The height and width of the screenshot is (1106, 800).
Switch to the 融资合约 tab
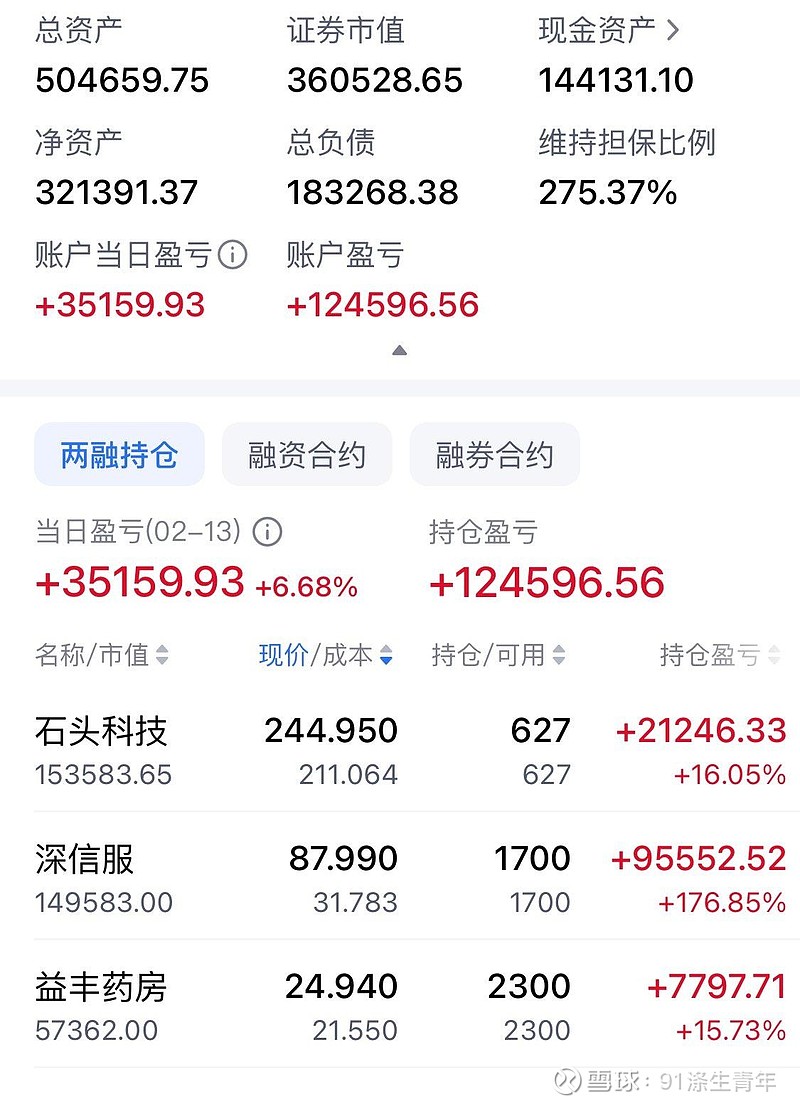click(306, 453)
